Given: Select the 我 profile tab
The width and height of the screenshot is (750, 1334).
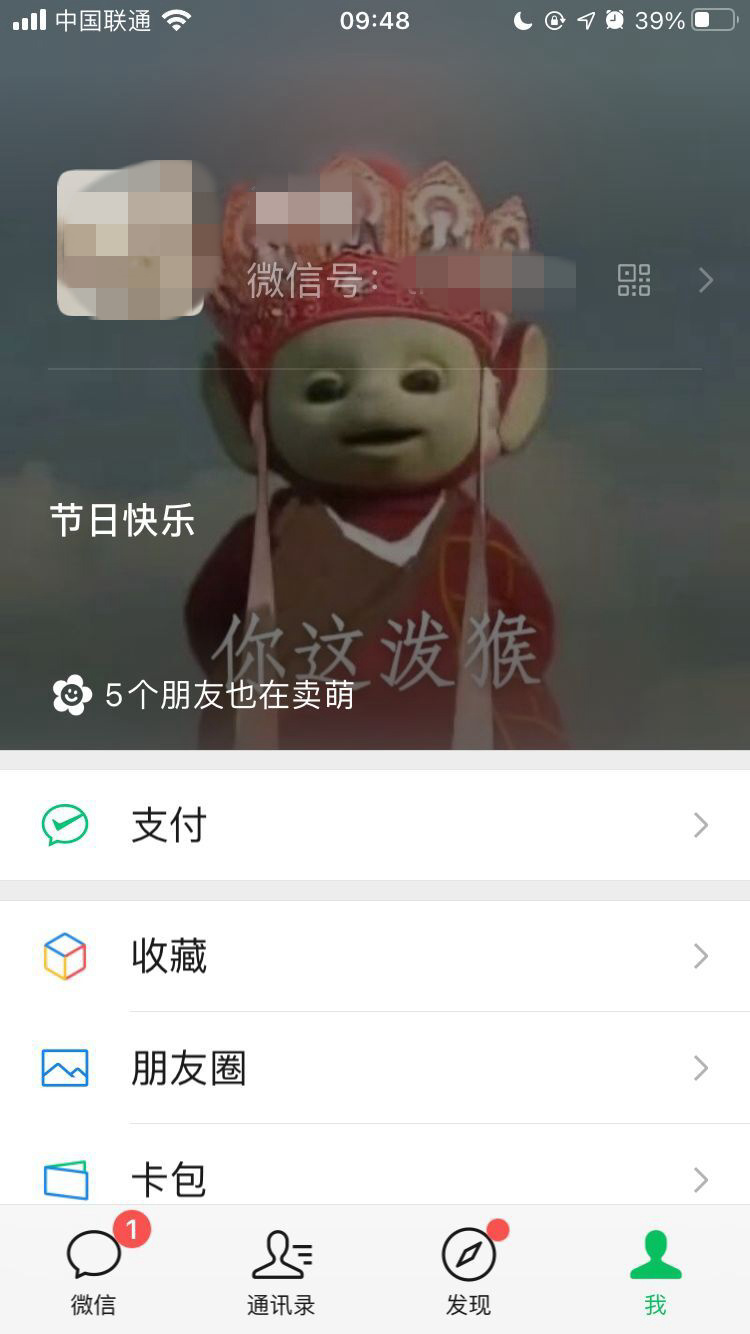Looking at the screenshot, I should tap(655, 1270).
